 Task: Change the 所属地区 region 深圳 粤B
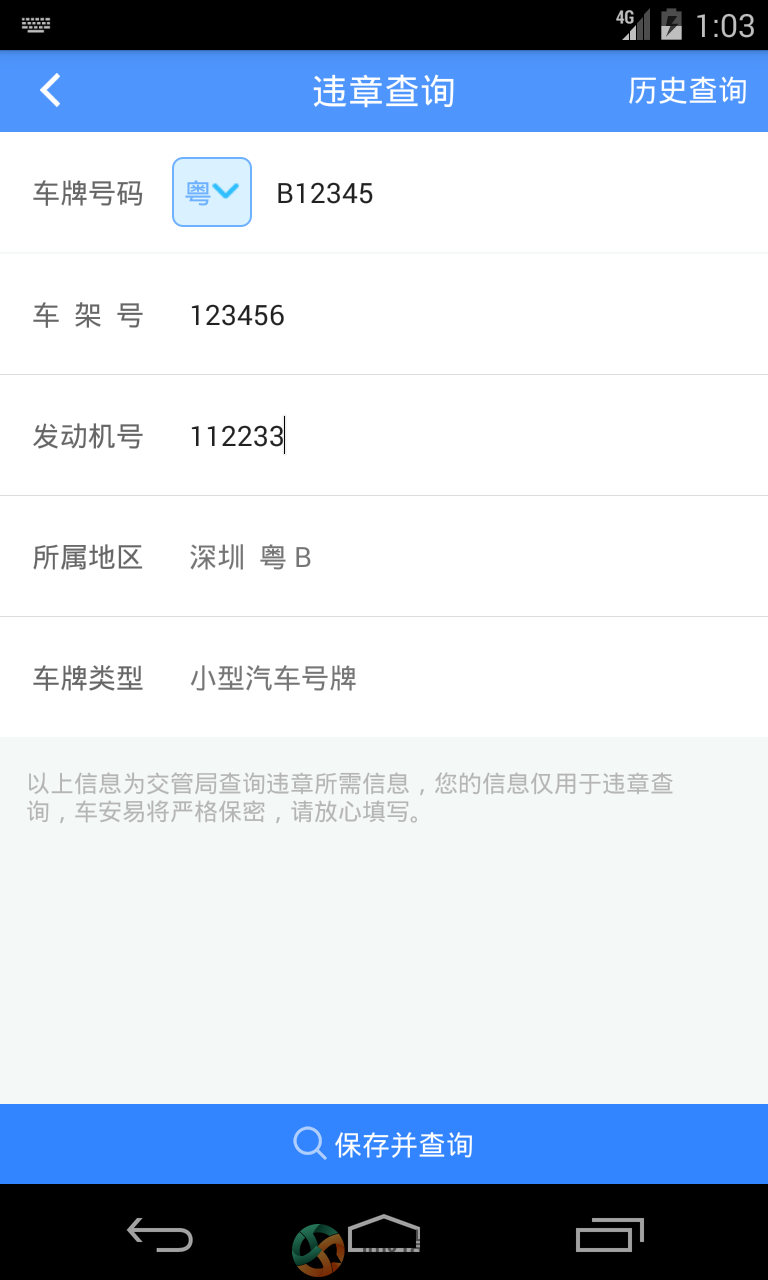point(384,557)
